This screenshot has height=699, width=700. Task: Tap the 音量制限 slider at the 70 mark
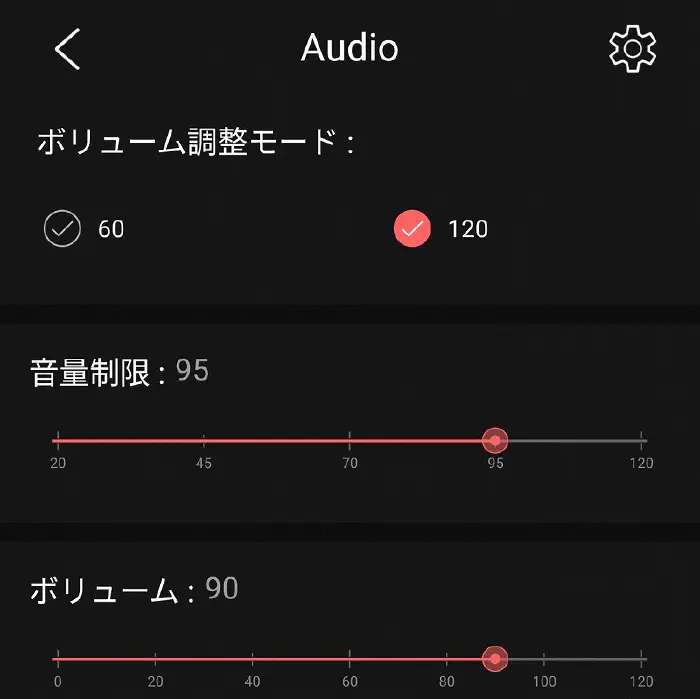point(350,440)
